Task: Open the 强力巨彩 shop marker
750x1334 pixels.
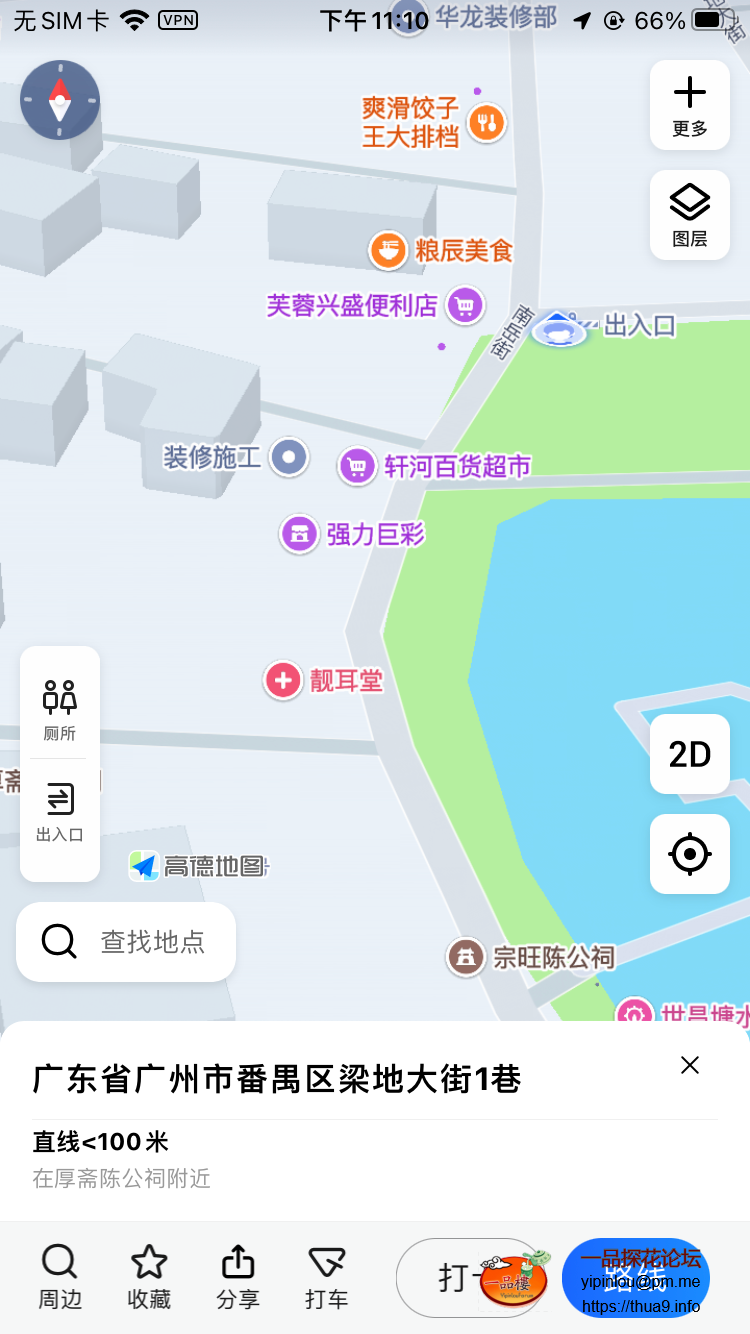Action: tap(299, 534)
